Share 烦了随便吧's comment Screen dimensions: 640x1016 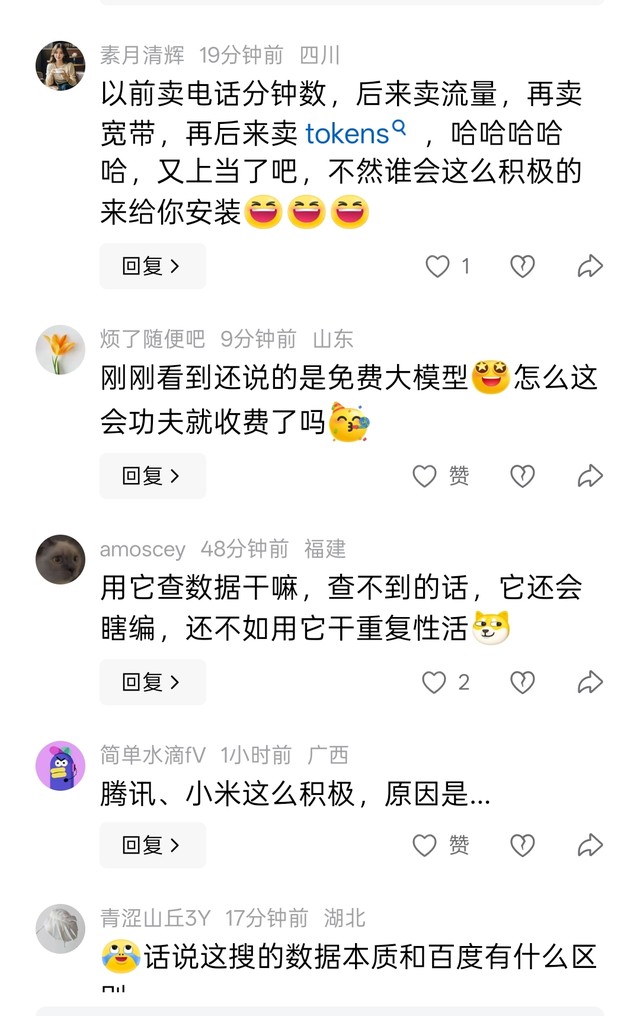(x=590, y=476)
